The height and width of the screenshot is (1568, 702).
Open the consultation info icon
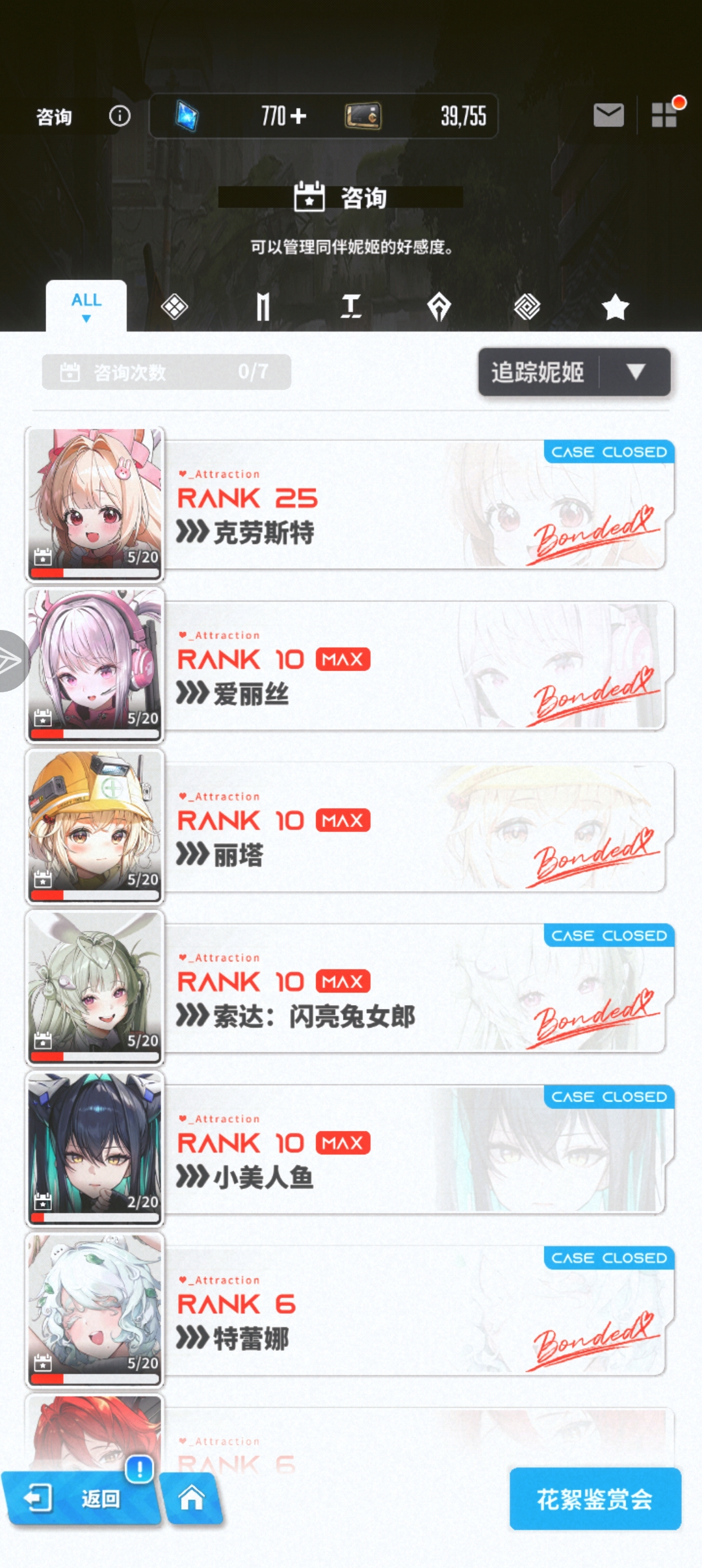pos(120,116)
